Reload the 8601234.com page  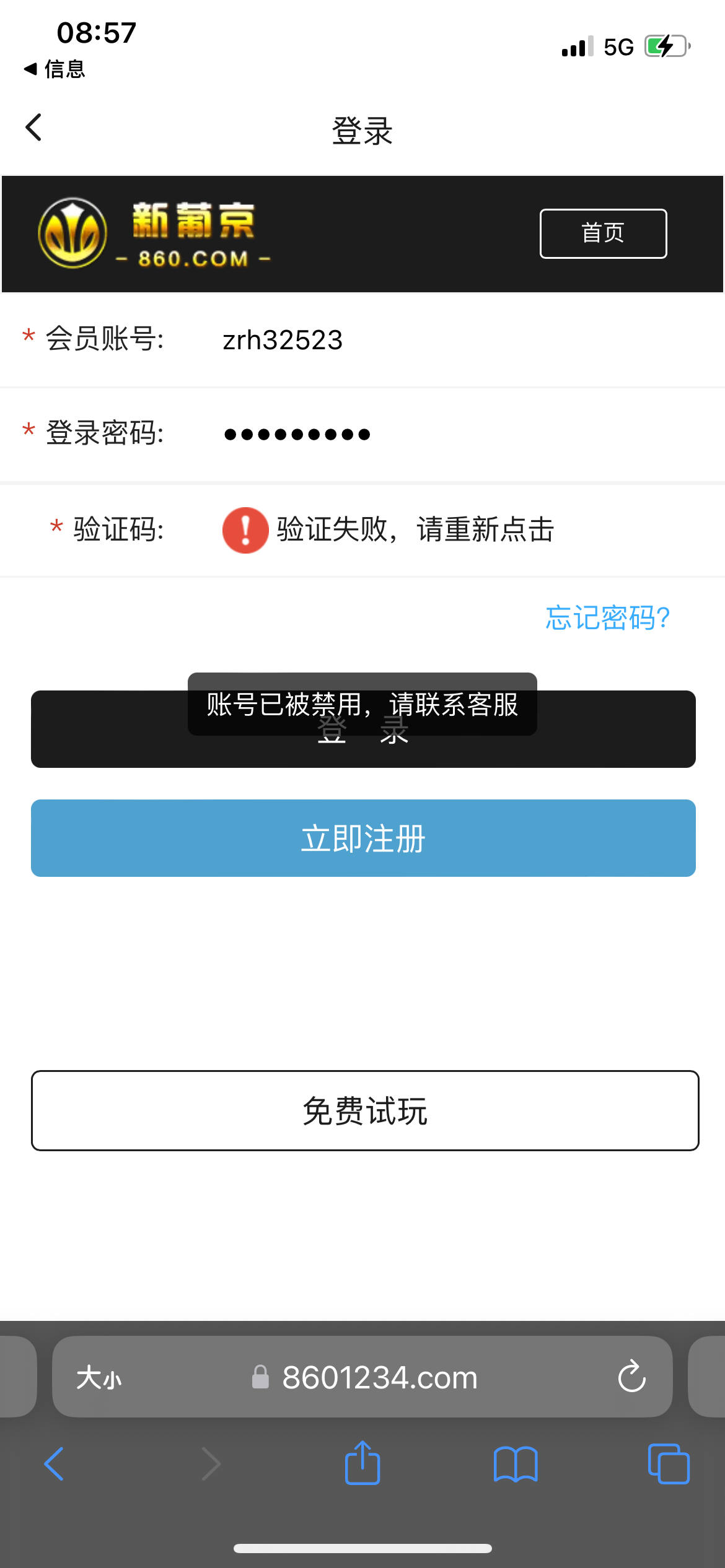click(x=631, y=1377)
